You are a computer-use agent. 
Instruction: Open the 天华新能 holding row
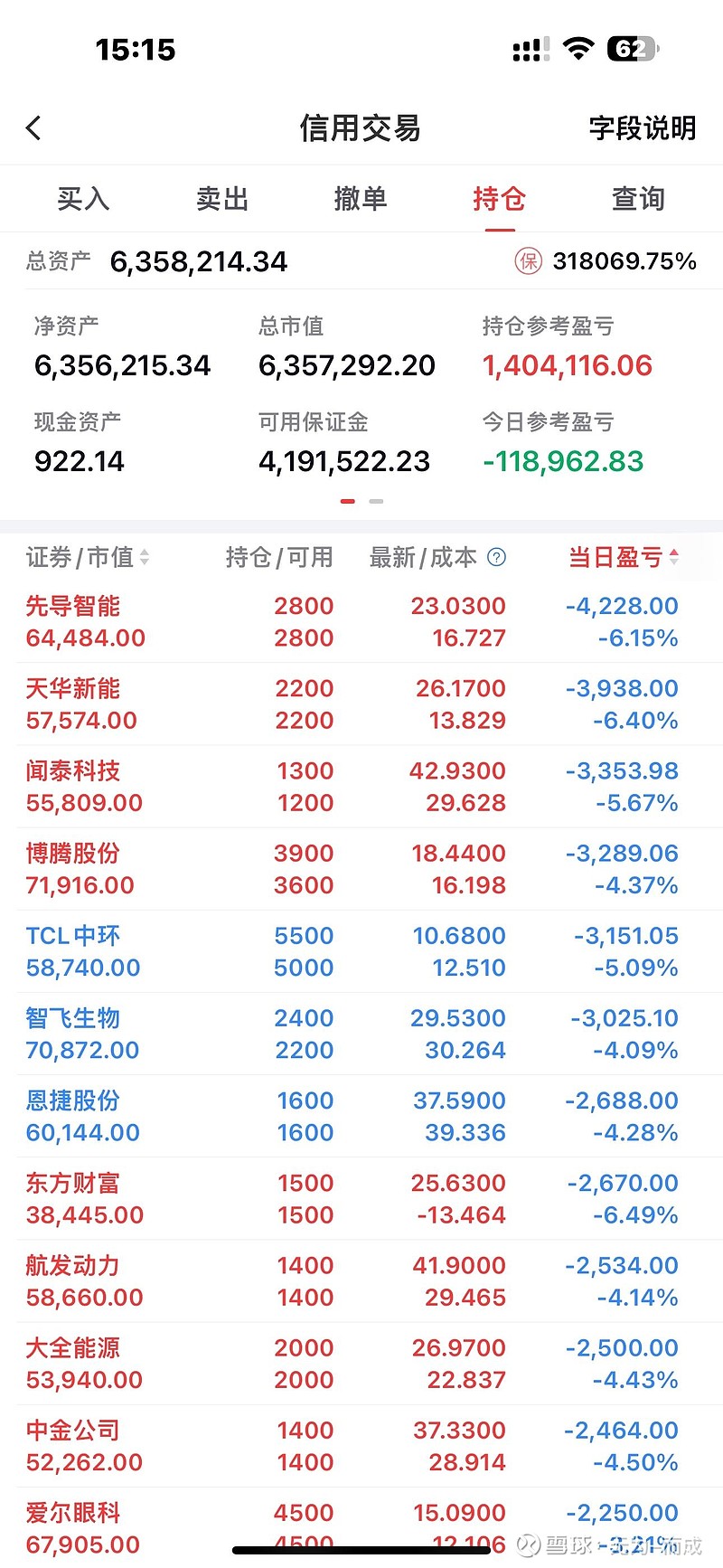[x=361, y=704]
